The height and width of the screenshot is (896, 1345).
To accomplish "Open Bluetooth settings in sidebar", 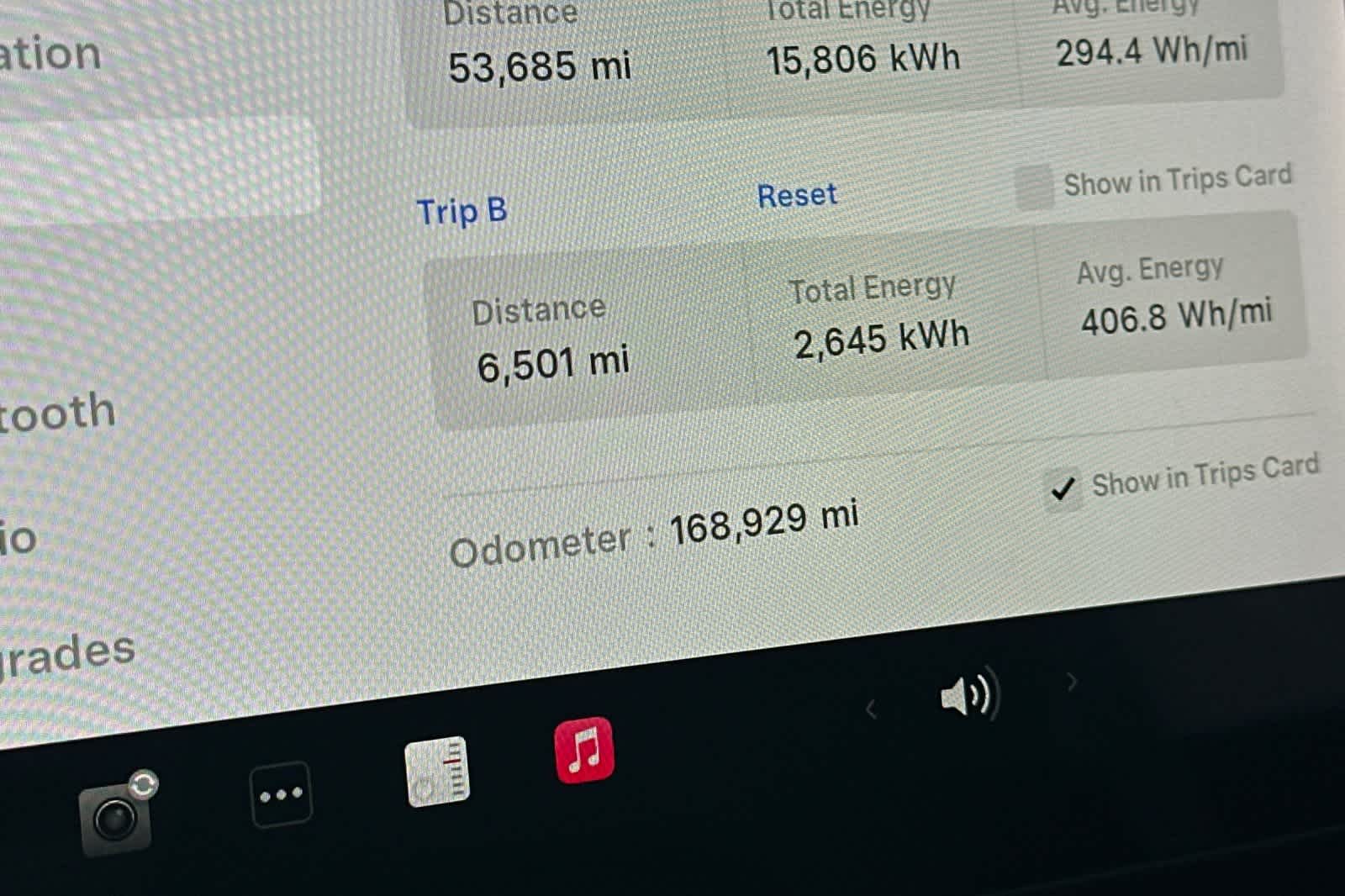I will (x=57, y=412).
